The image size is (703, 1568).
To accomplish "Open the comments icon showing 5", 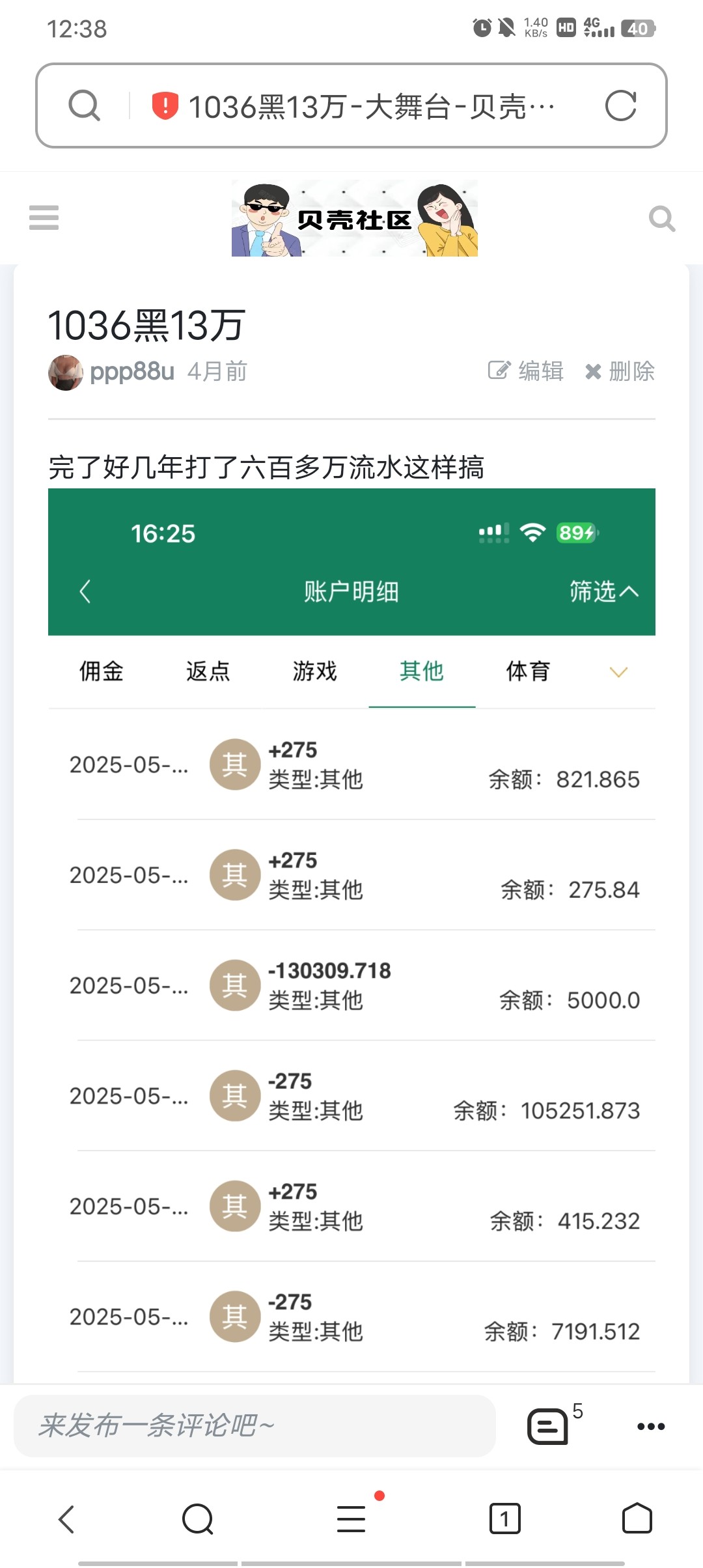I will tap(548, 1426).
